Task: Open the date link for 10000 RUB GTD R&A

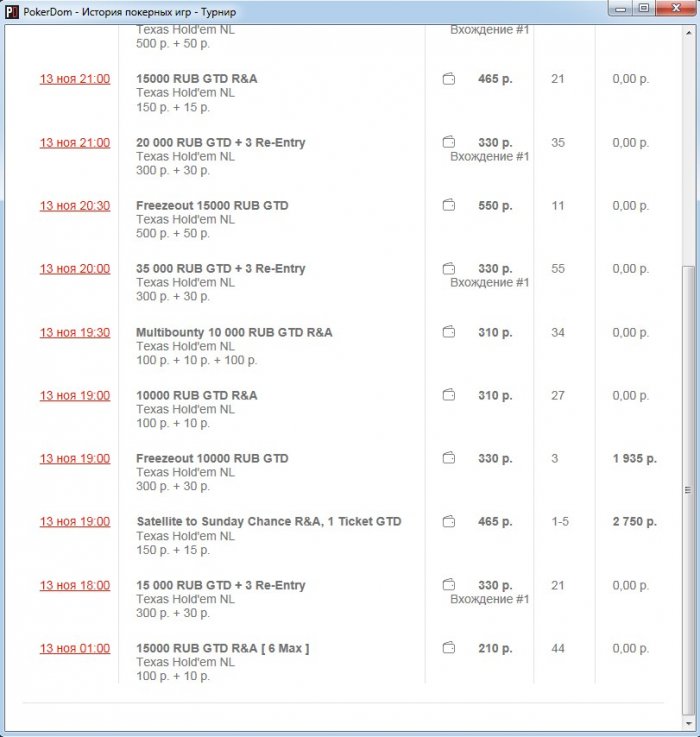Action: pos(75,396)
